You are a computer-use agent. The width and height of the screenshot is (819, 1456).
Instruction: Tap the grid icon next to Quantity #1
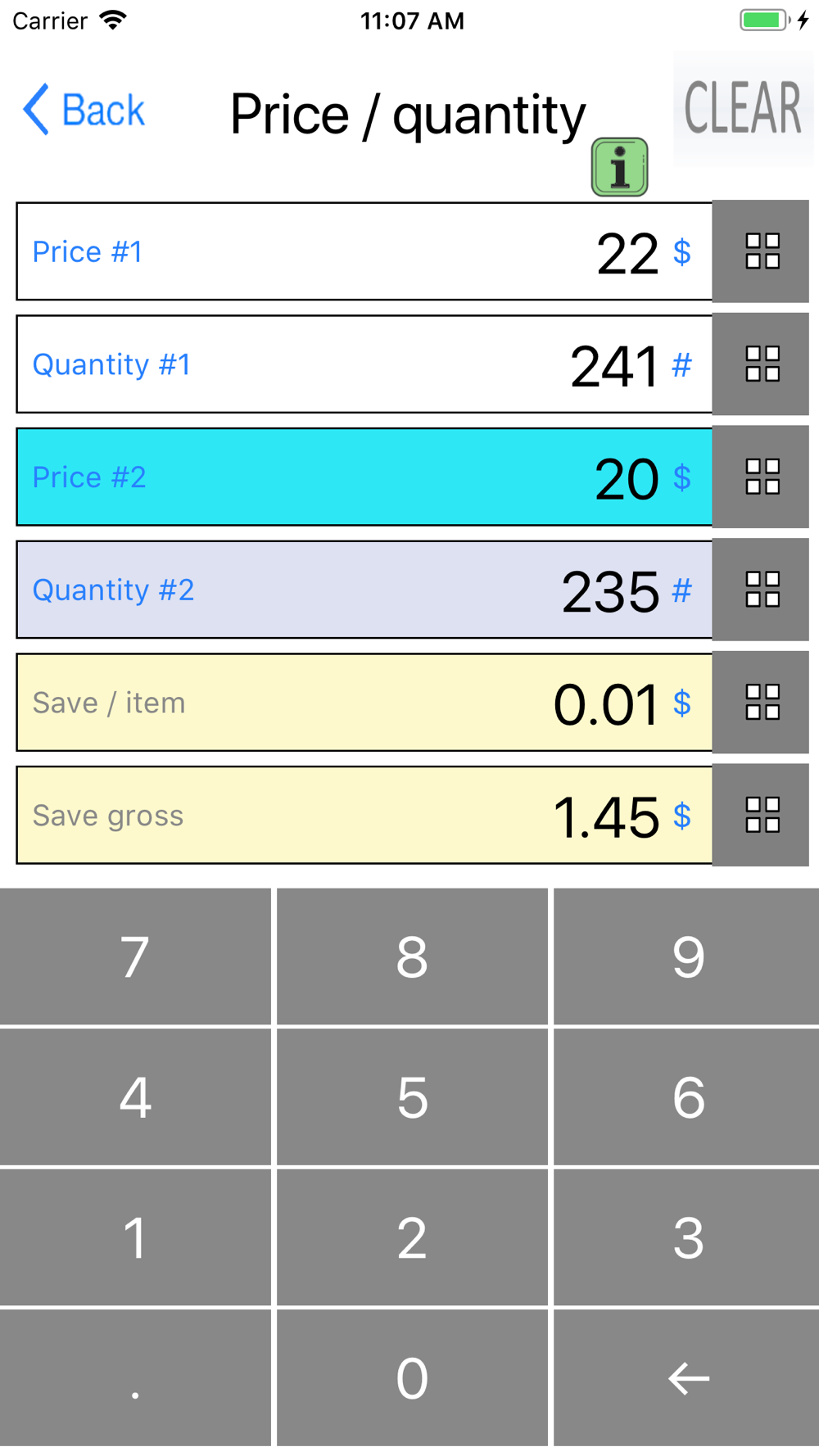tap(761, 364)
